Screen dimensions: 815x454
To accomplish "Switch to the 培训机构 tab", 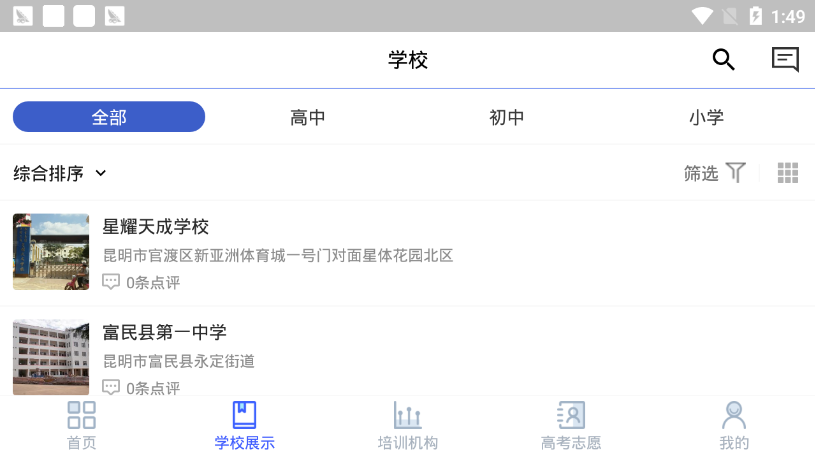I will click(x=407, y=426).
